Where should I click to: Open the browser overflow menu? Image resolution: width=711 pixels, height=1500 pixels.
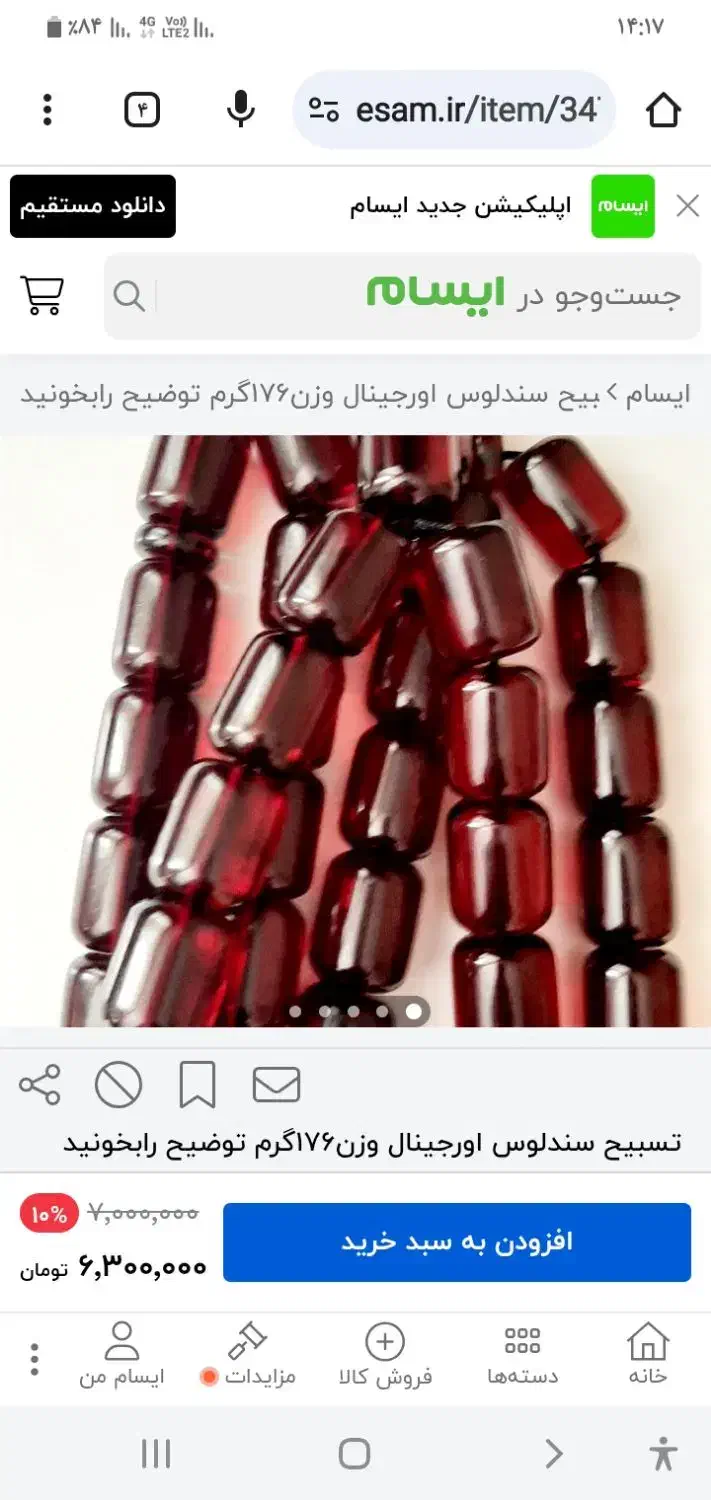coord(47,110)
